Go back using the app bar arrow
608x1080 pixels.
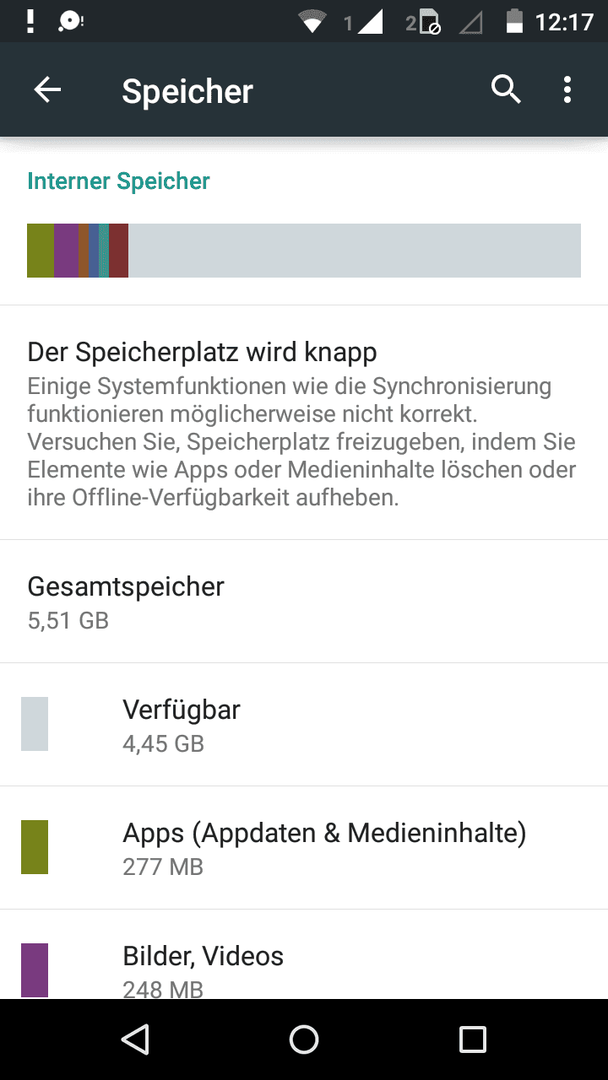(48, 90)
